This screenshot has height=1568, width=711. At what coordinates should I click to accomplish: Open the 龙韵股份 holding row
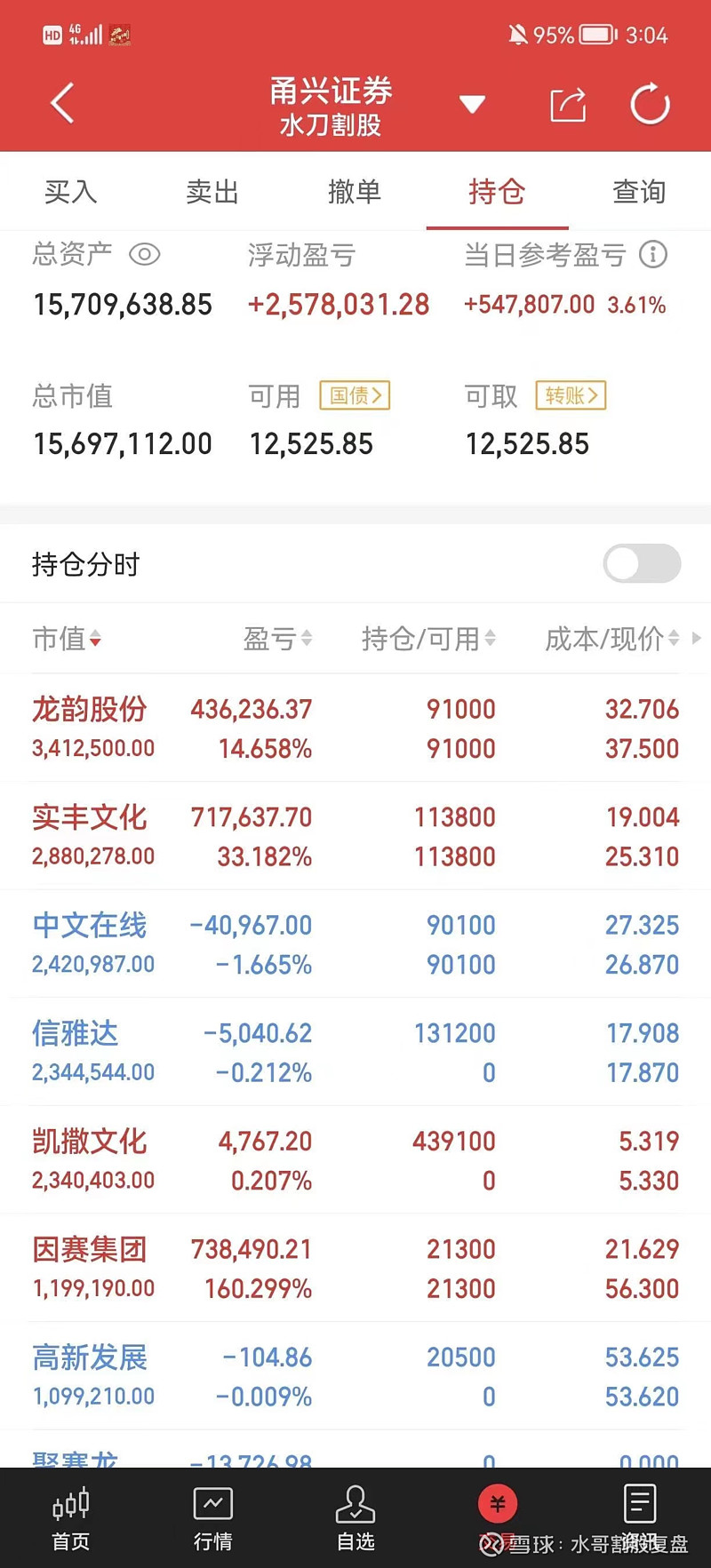pos(355,728)
